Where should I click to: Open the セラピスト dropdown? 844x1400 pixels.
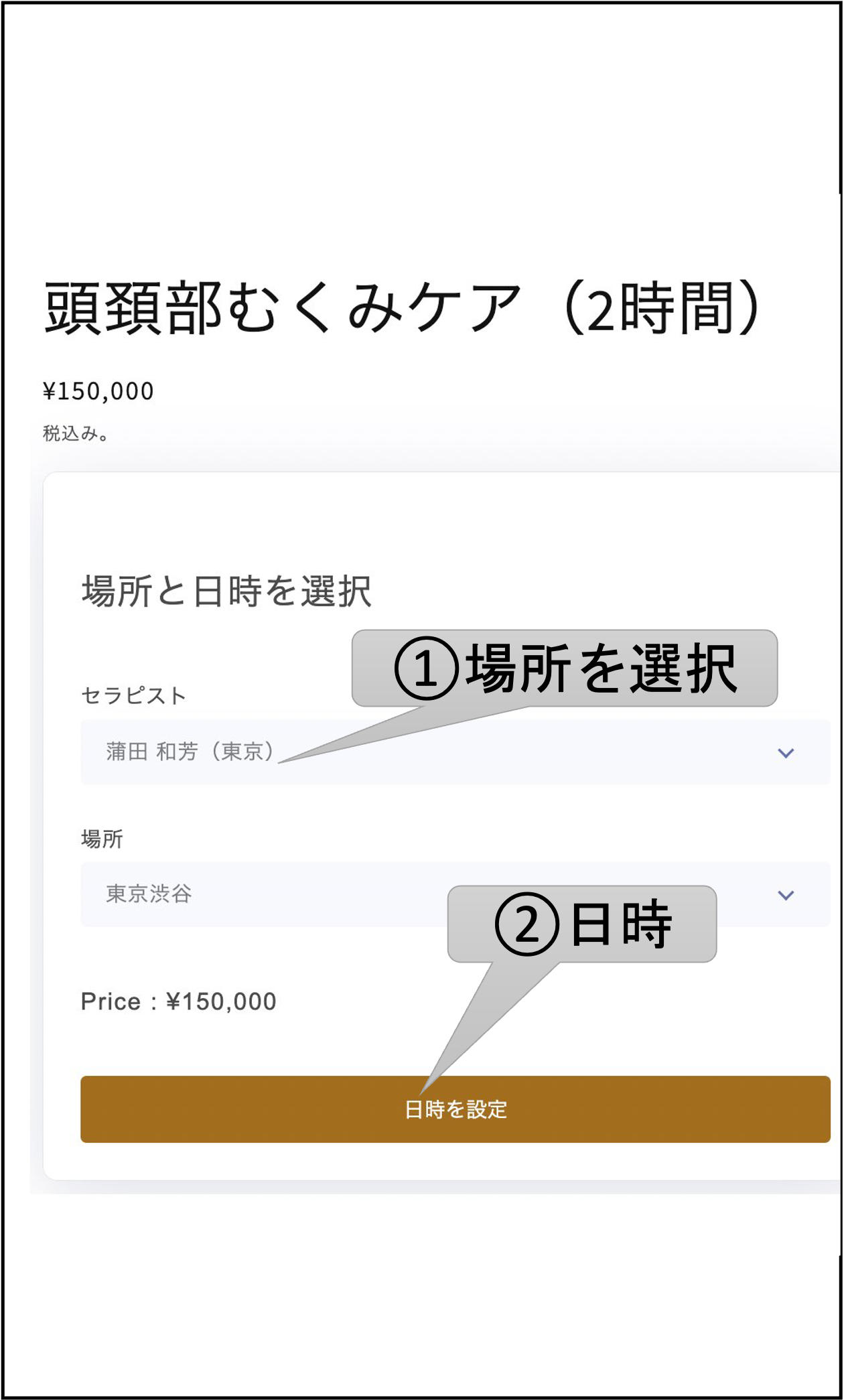coord(455,752)
